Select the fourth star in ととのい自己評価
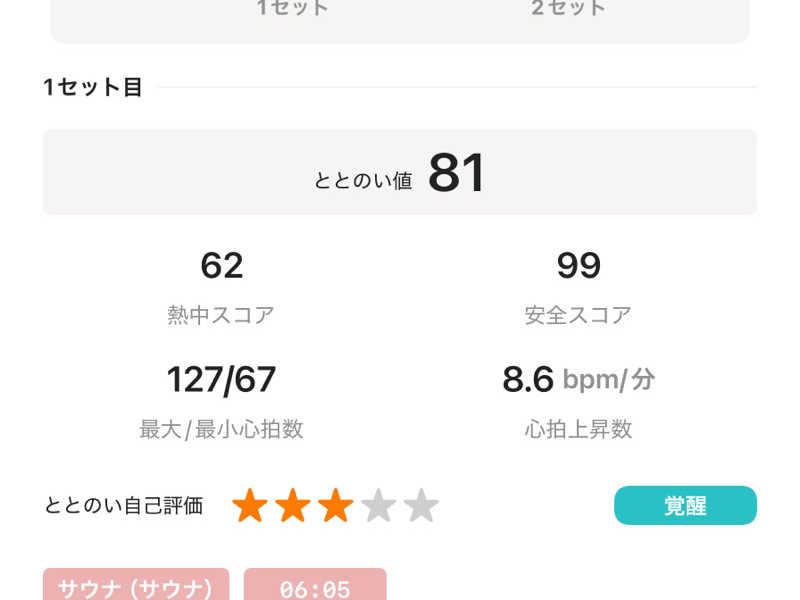 (379, 506)
